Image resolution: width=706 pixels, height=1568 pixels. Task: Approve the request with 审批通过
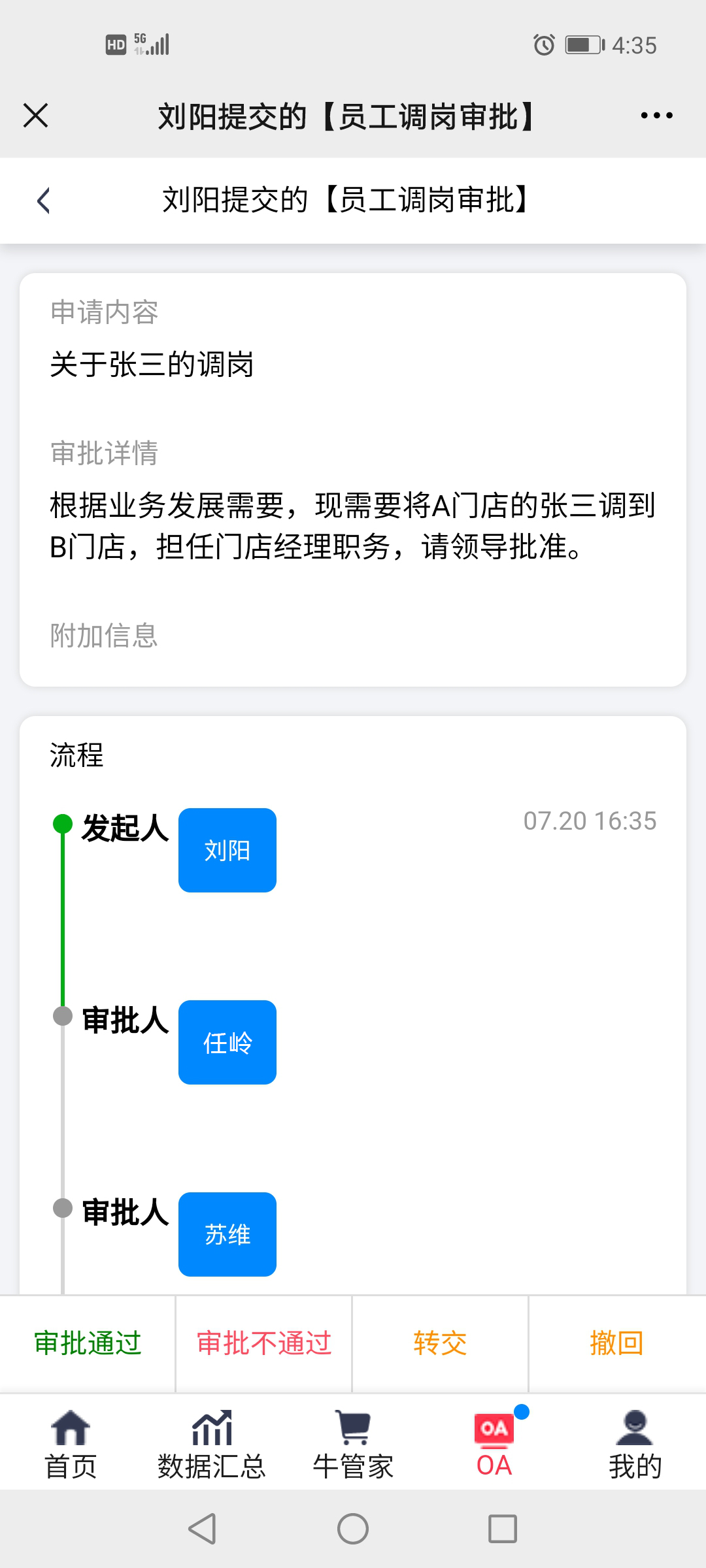(x=88, y=1343)
